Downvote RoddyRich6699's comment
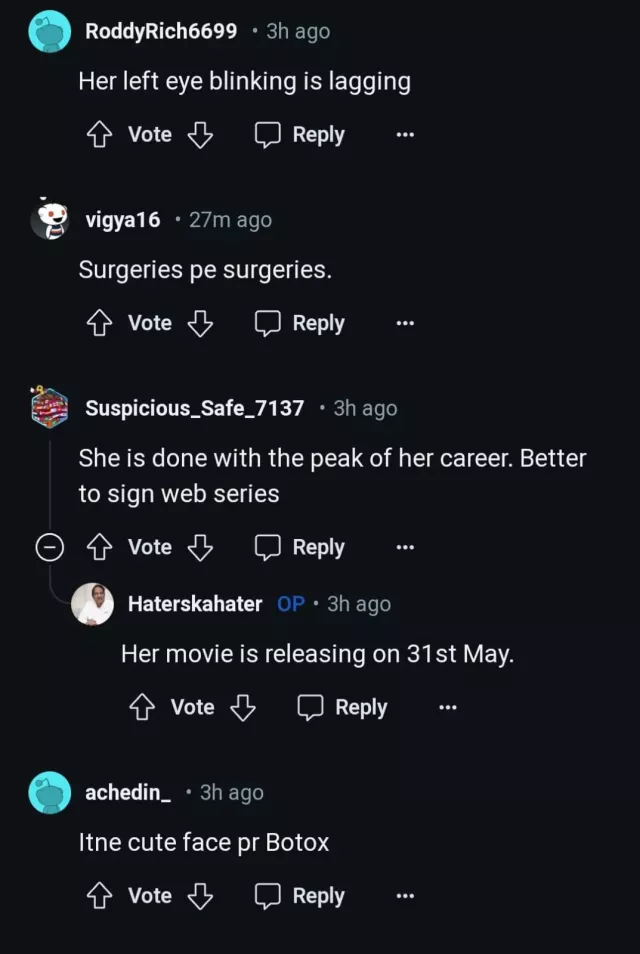This screenshot has width=640, height=954. [x=201, y=135]
